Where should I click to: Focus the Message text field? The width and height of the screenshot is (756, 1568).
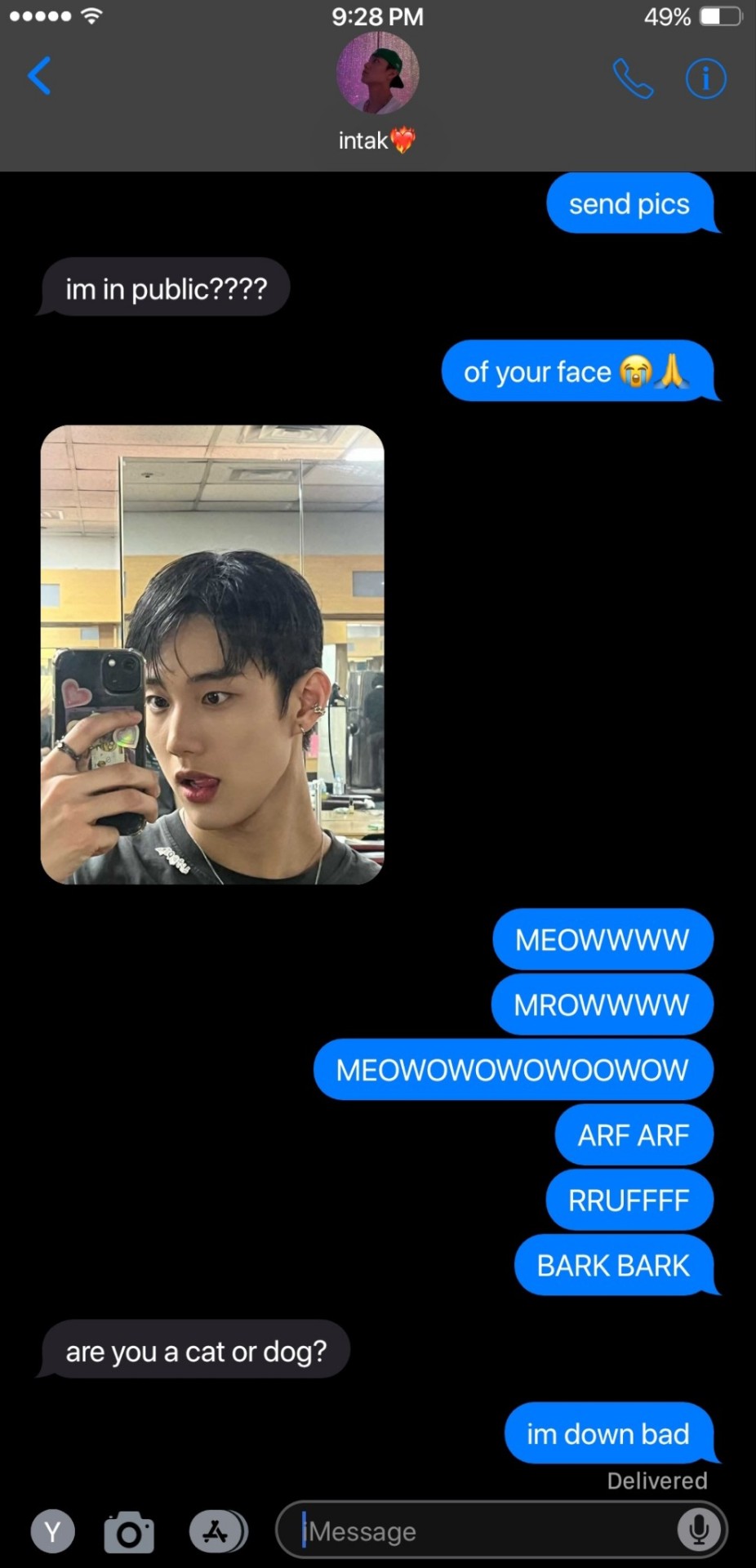pos(482,1531)
